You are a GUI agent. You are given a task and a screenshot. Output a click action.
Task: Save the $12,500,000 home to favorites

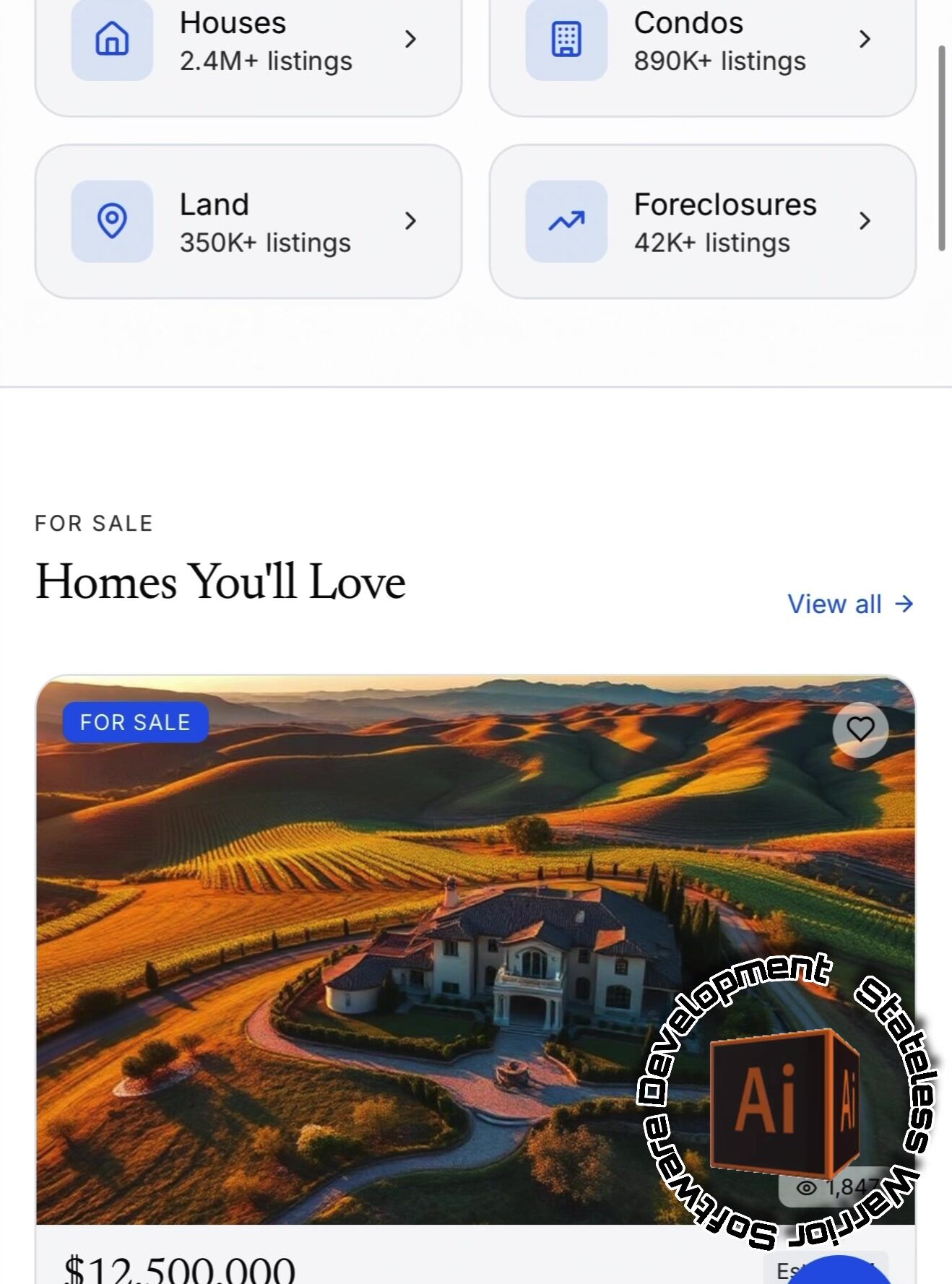click(x=860, y=729)
